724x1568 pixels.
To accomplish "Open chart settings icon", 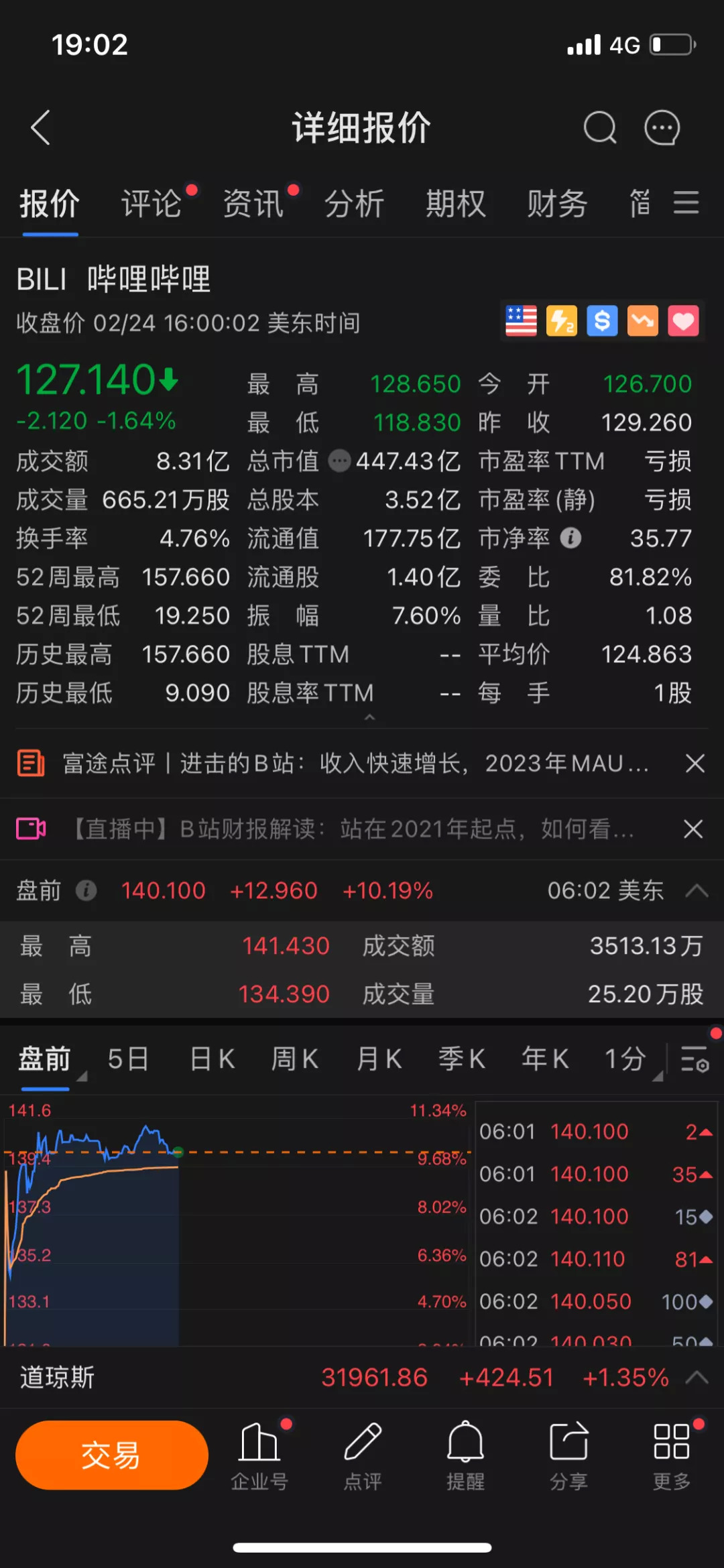I will click(695, 1059).
